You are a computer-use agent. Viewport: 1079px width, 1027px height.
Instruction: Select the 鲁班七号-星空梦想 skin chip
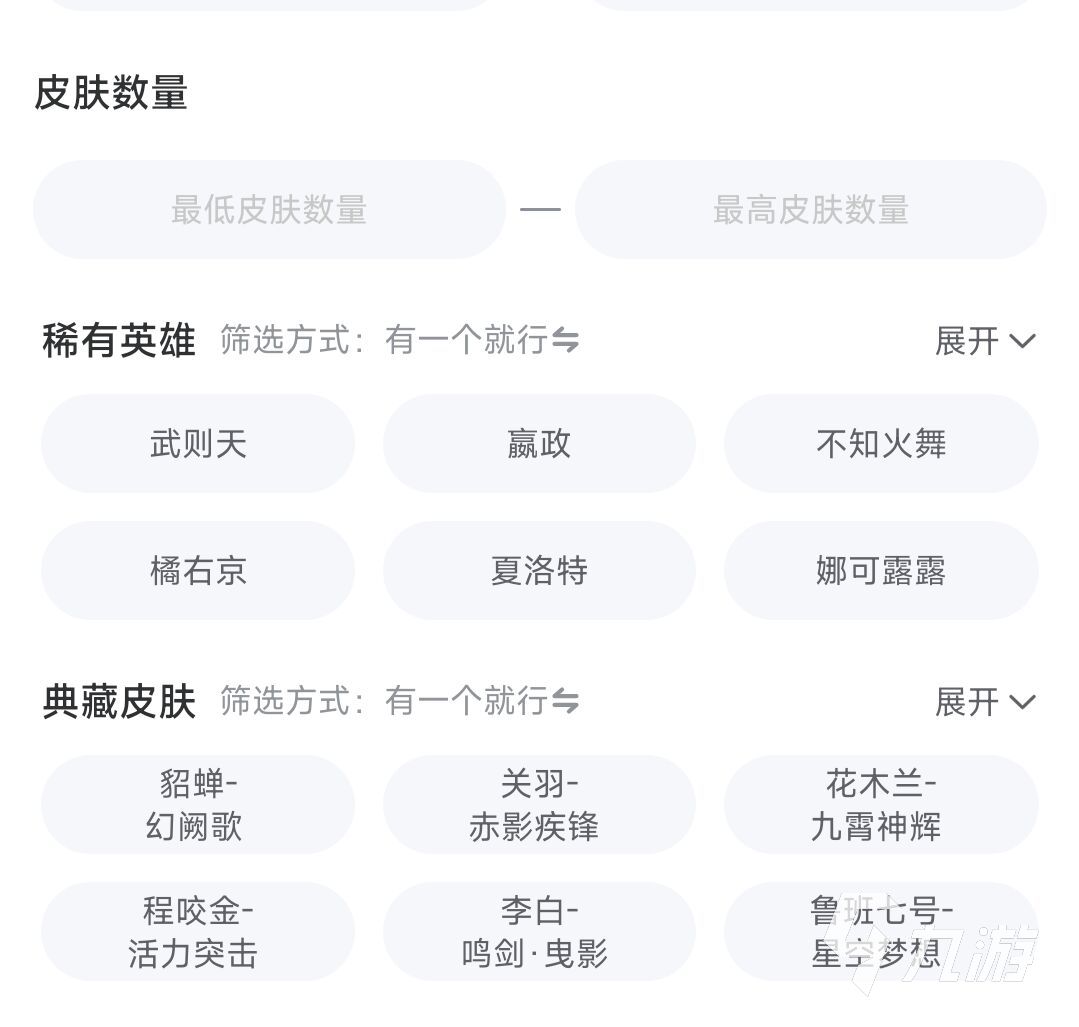pyautogui.click(x=881, y=931)
